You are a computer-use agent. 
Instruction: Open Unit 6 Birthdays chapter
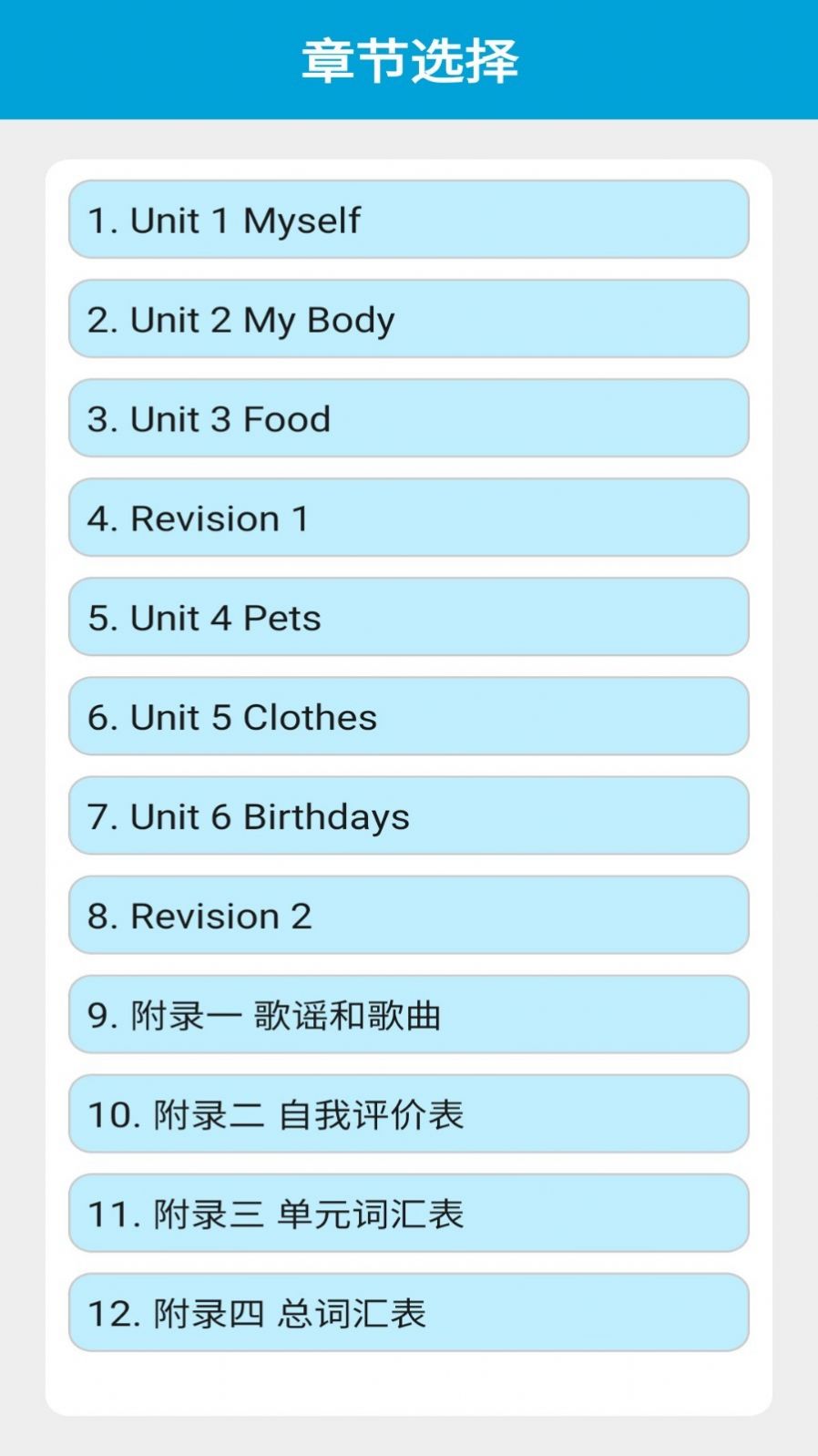click(x=408, y=816)
